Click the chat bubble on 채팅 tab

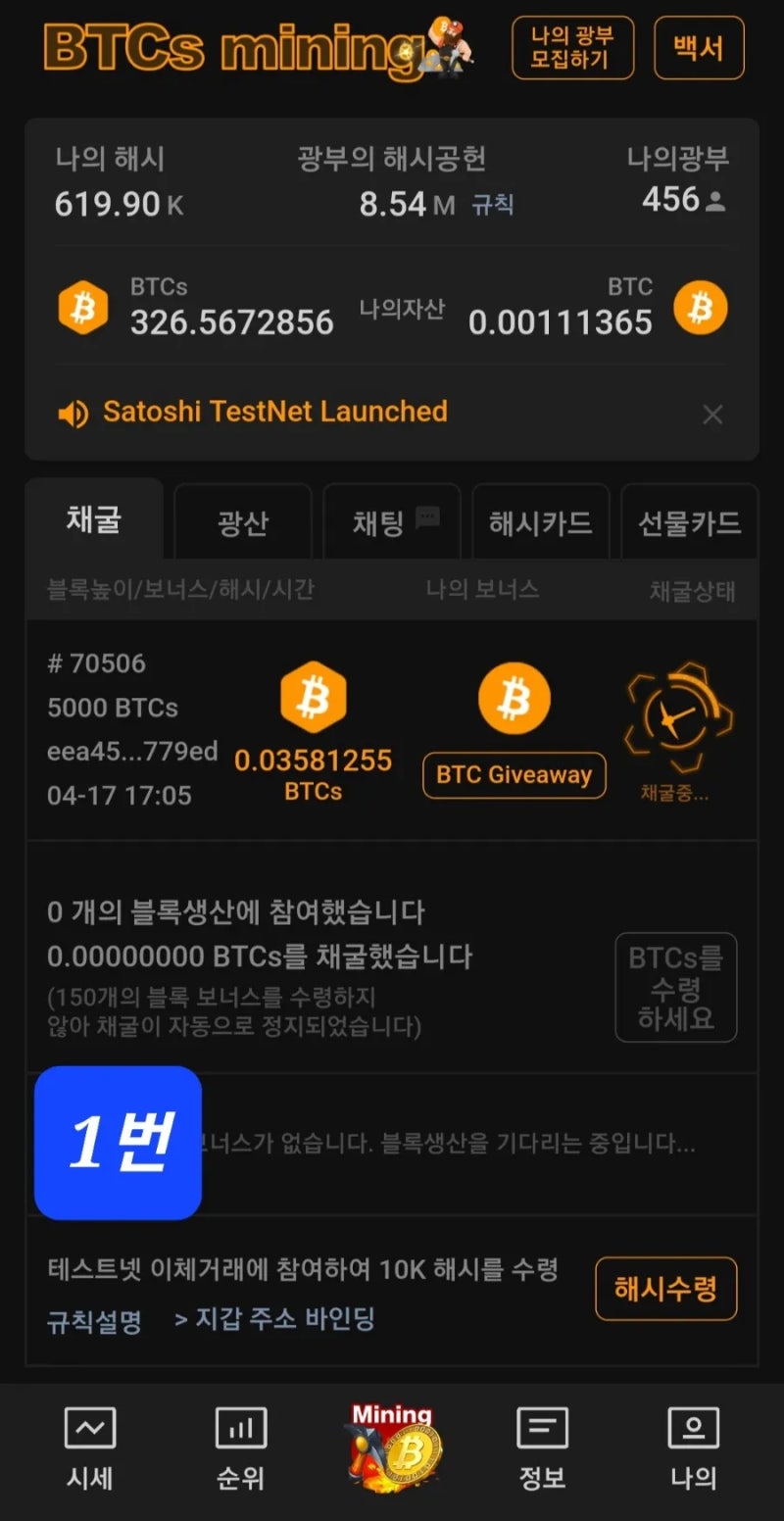[x=425, y=515]
